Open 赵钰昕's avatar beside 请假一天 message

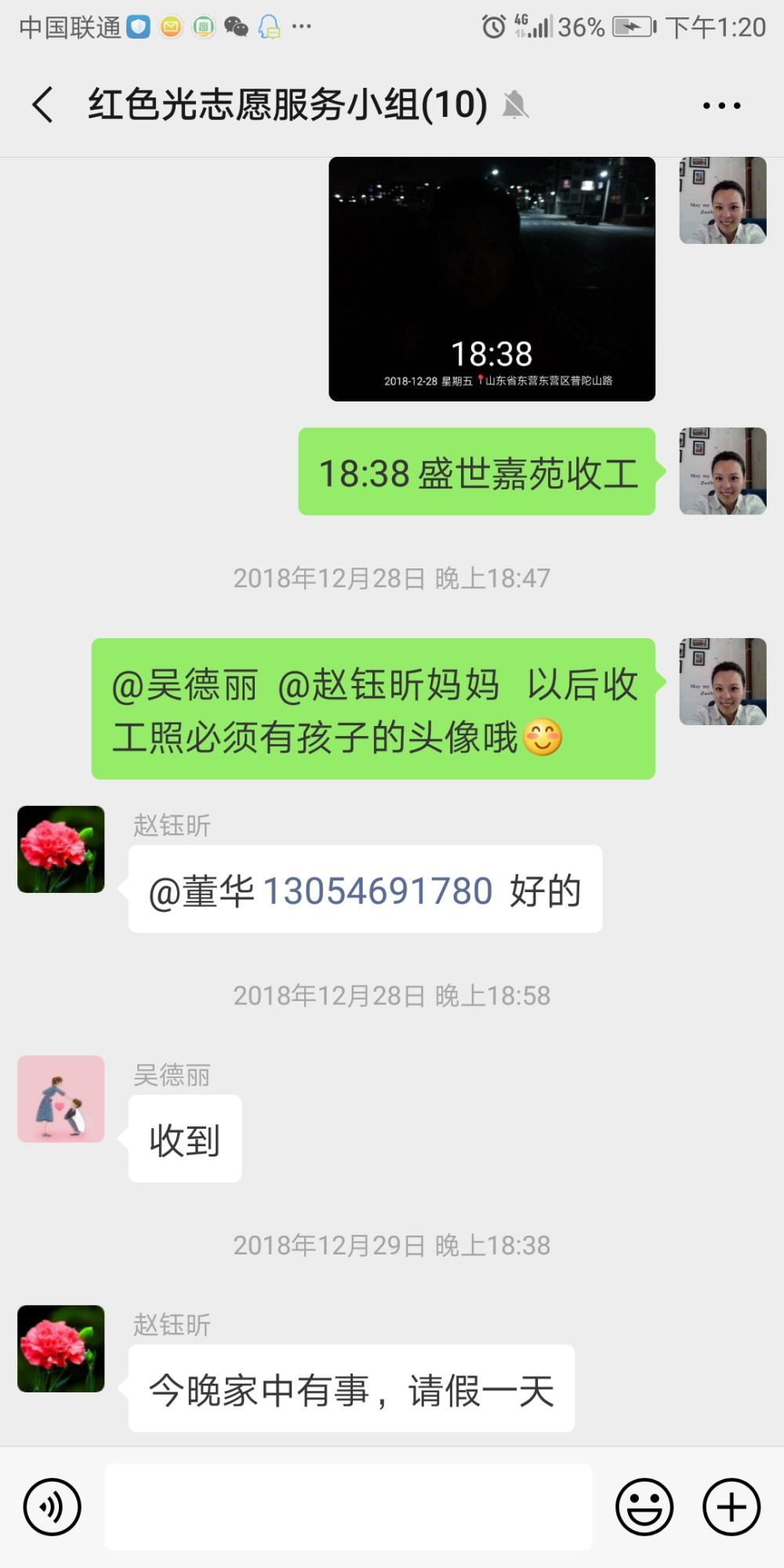coord(61,1348)
